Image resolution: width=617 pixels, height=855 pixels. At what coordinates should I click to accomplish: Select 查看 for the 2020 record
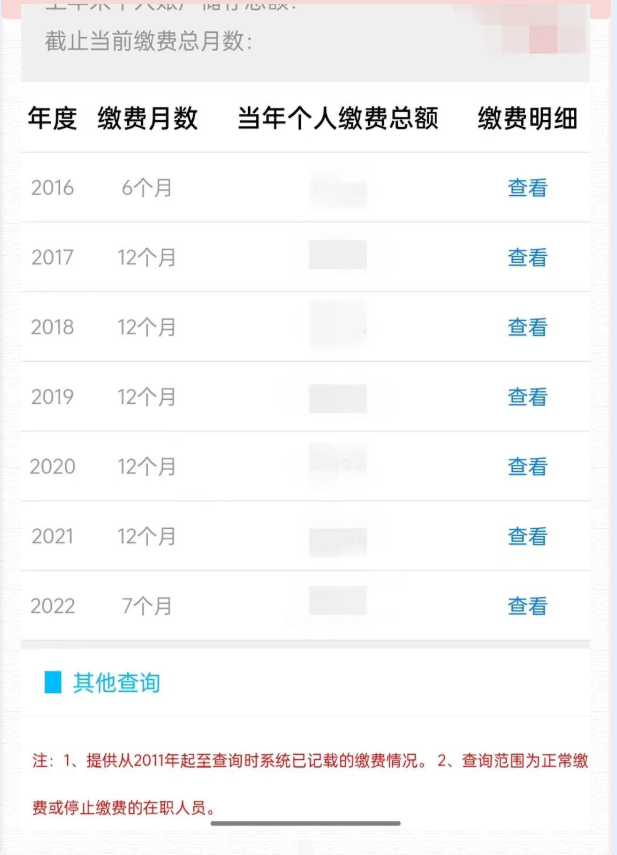click(527, 467)
